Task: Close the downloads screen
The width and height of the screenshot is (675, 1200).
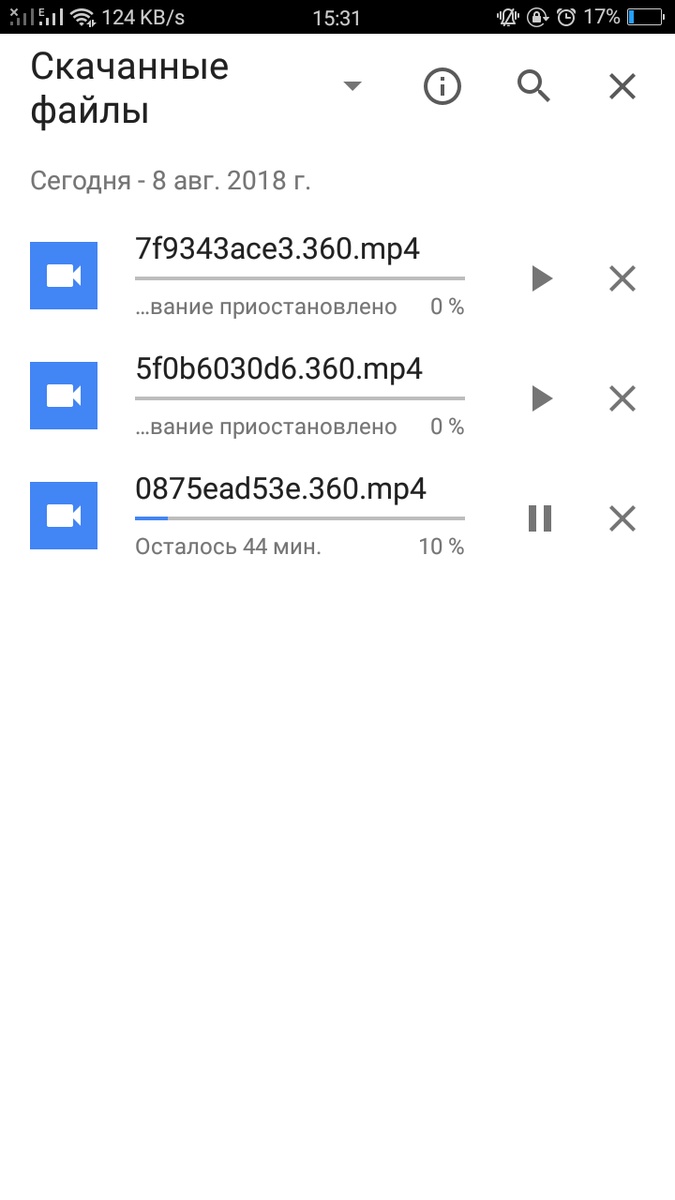Action: tap(622, 87)
